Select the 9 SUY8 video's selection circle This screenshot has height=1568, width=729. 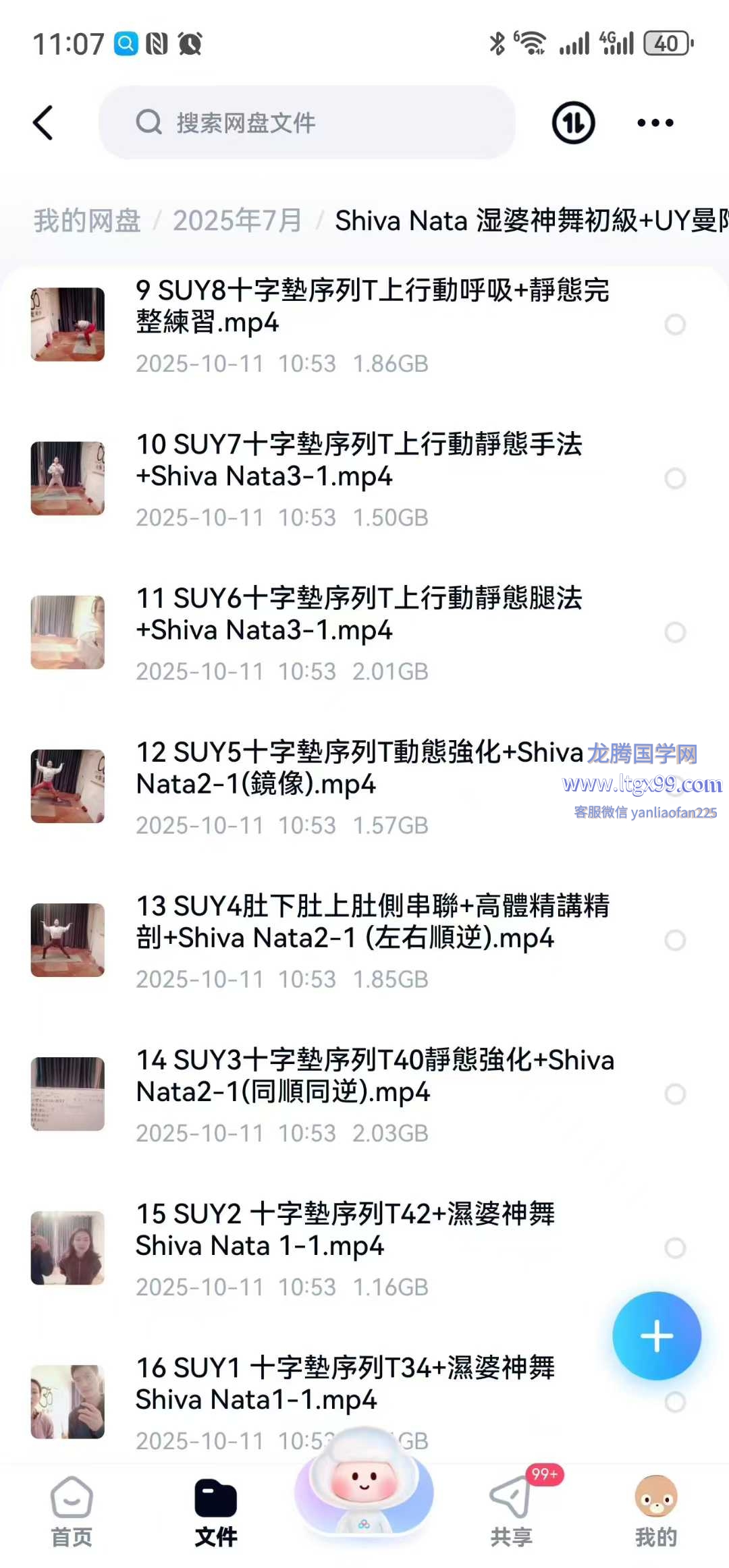[676, 325]
